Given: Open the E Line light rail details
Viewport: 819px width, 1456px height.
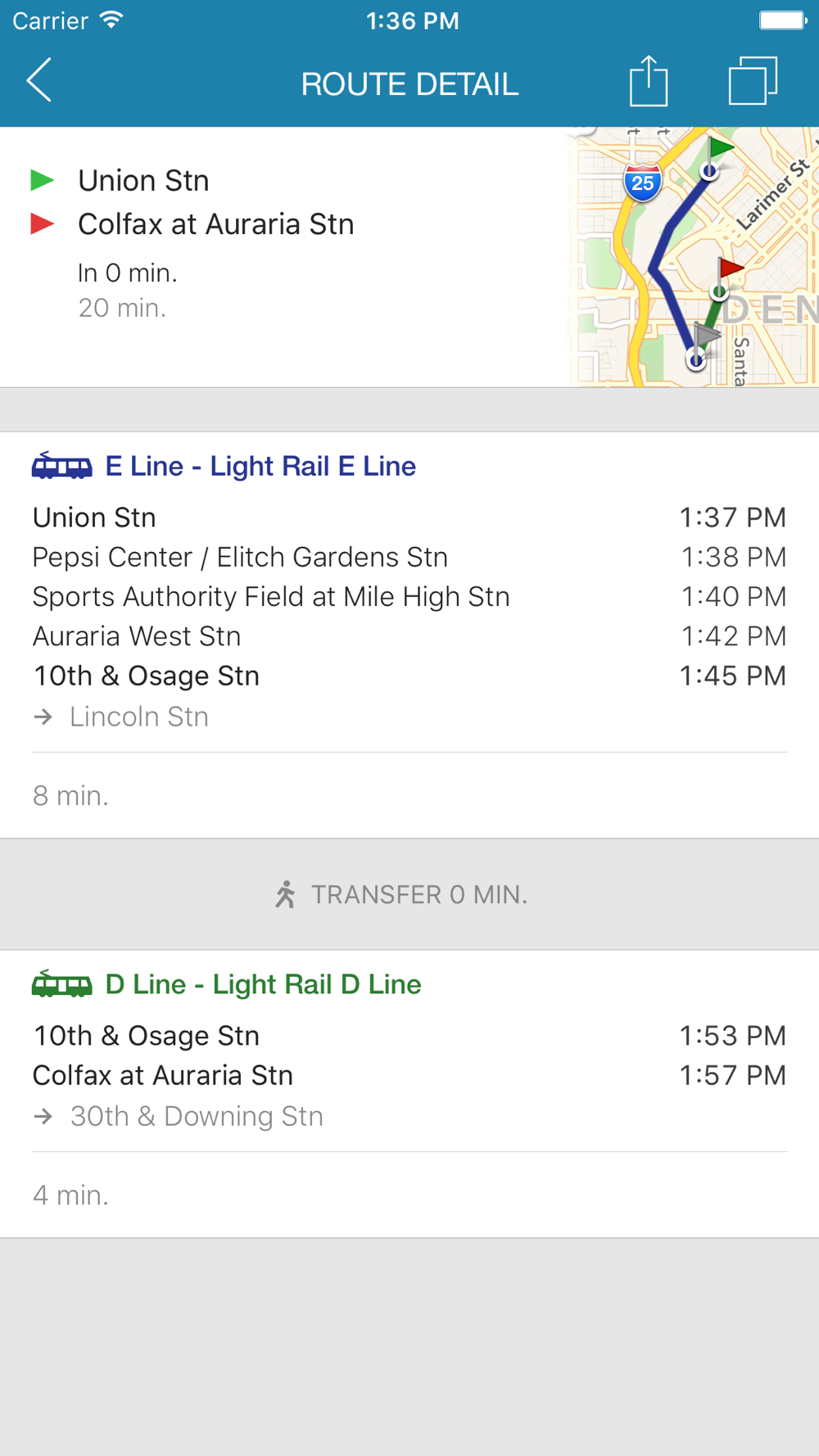Looking at the screenshot, I should 224,466.
